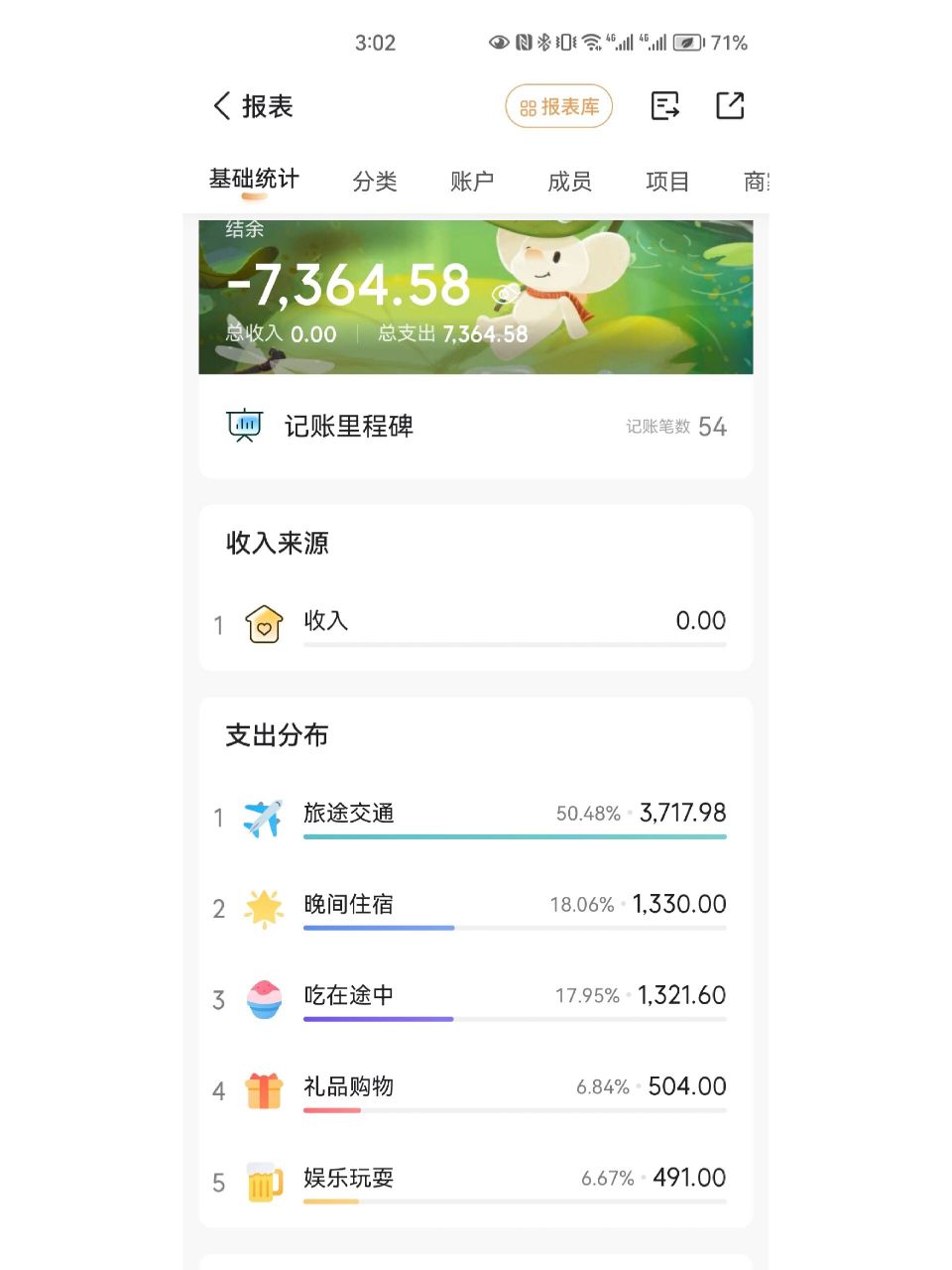Select the airplane icon for 旅途交通
The width and height of the screenshot is (952, 1270).
pos(262,814)
